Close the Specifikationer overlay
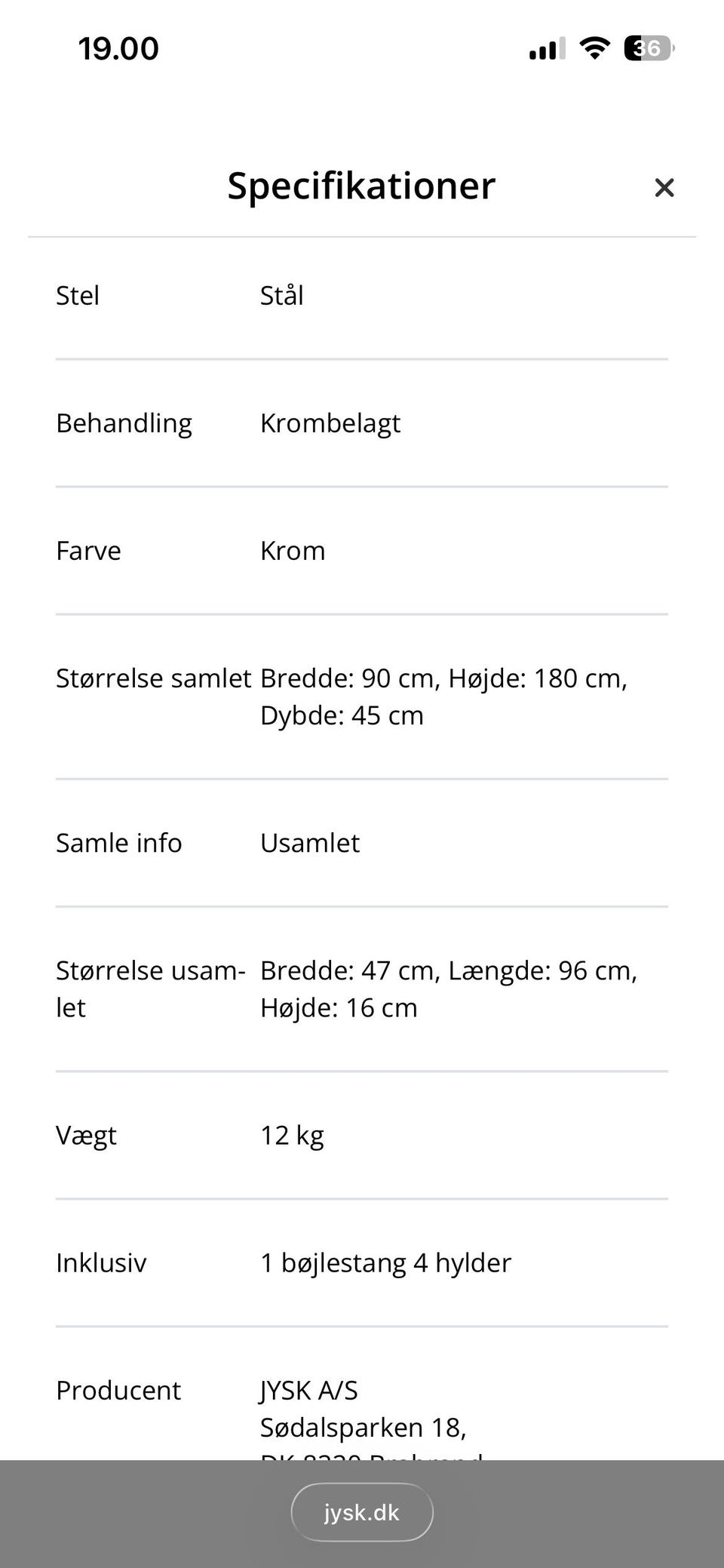Viewport: 724px width, 1568px height. 664,187
